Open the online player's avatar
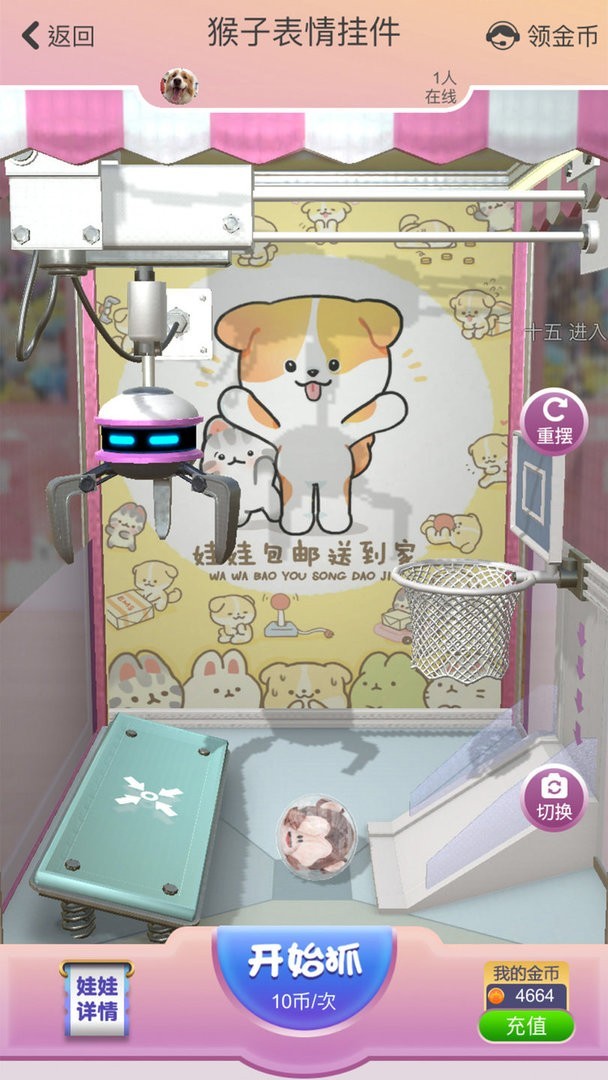 tap(180, 86)
